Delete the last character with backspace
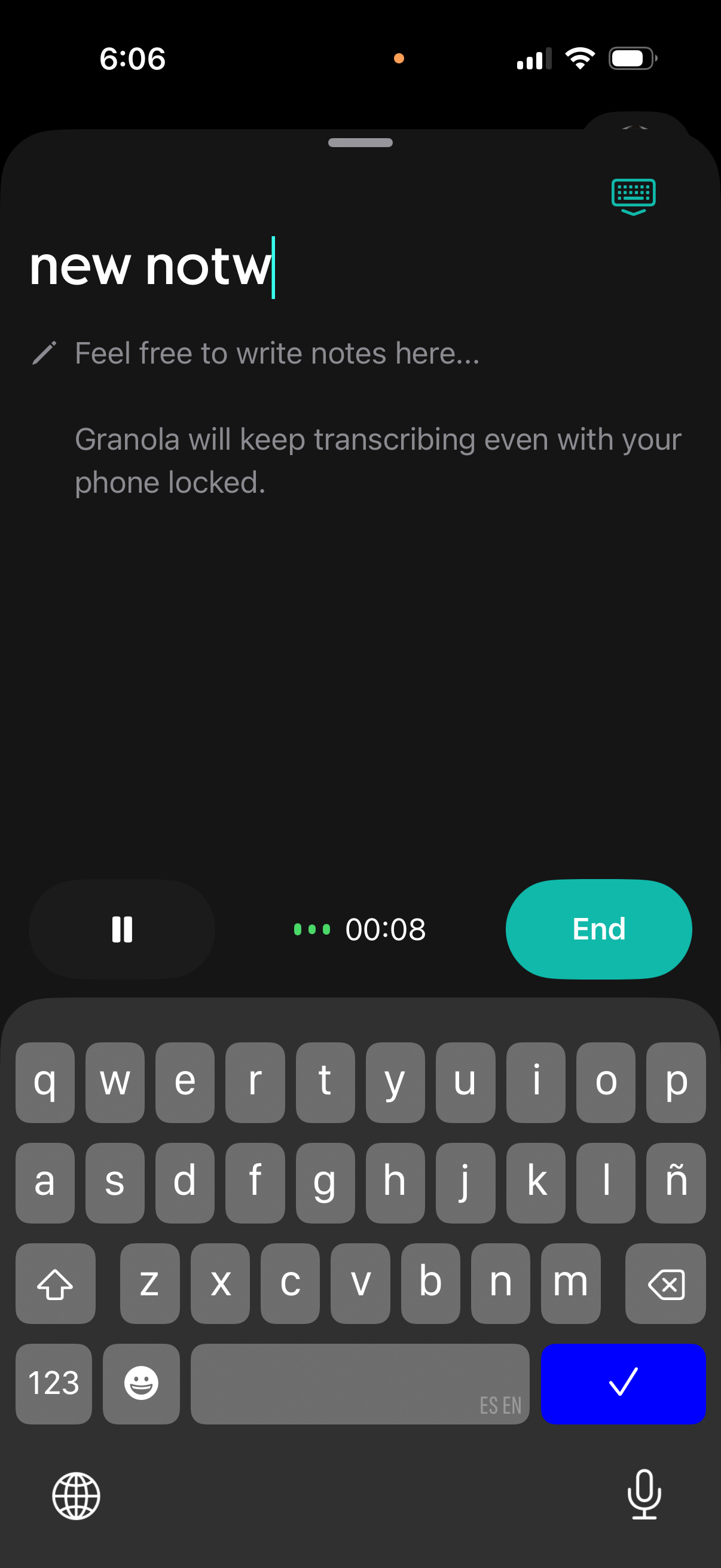721x1568 pixels. coord(665,1284)
